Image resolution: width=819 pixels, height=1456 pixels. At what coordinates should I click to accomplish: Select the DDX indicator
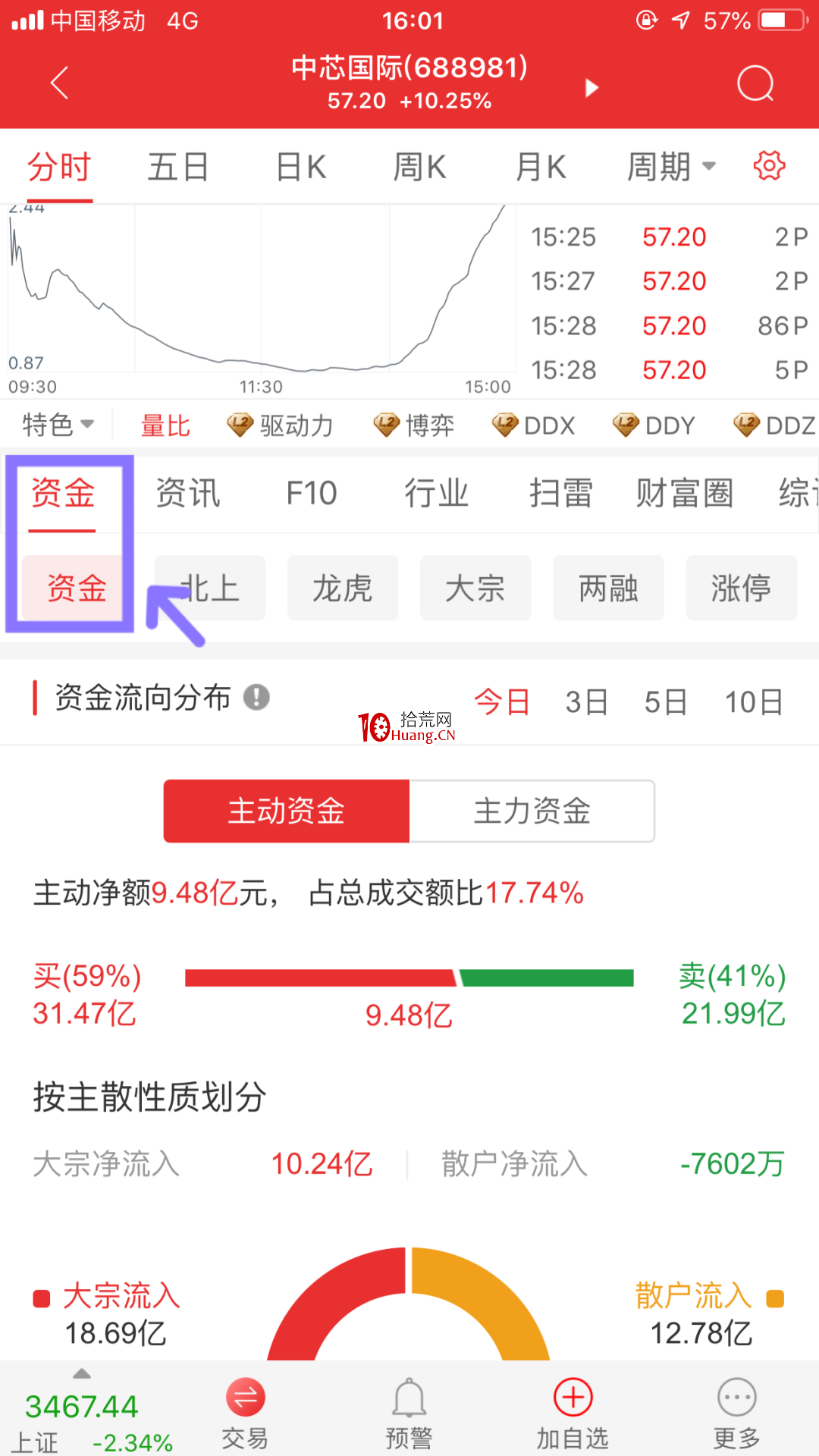534,425
